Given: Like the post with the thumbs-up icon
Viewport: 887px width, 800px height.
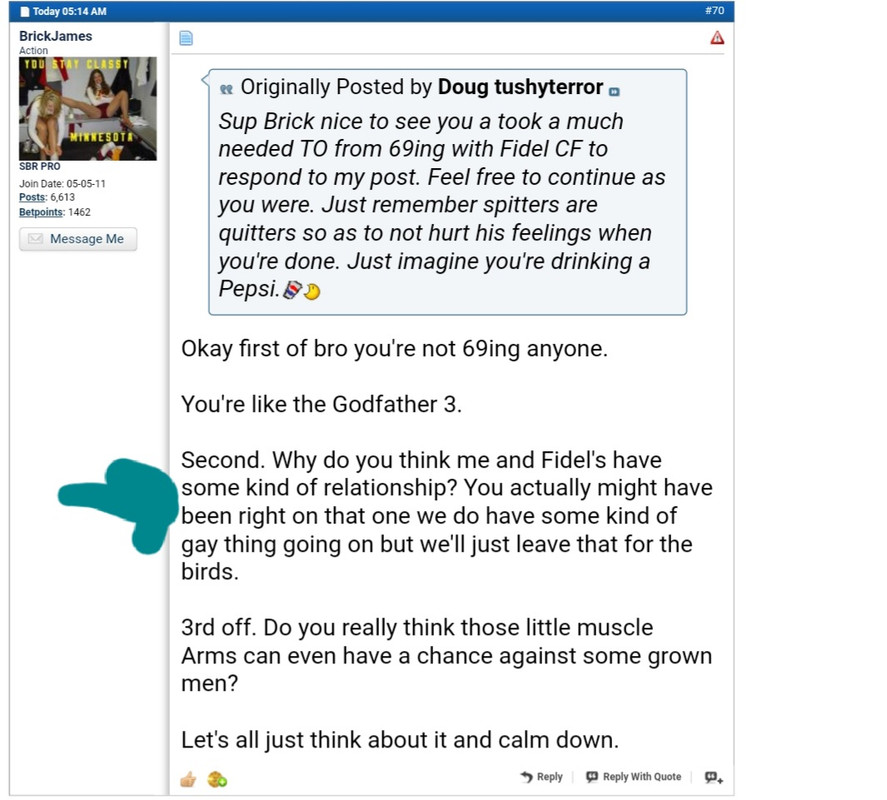Looking at the screenshot, I should point(188,779).
